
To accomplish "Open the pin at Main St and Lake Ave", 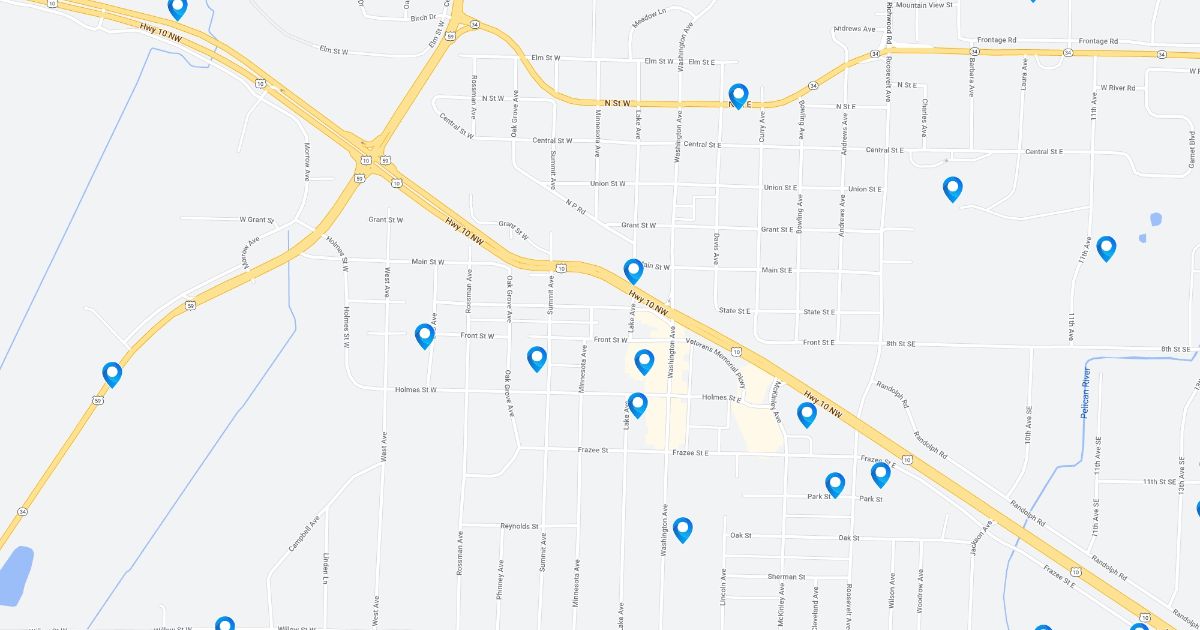I will (x=633, y=272).
